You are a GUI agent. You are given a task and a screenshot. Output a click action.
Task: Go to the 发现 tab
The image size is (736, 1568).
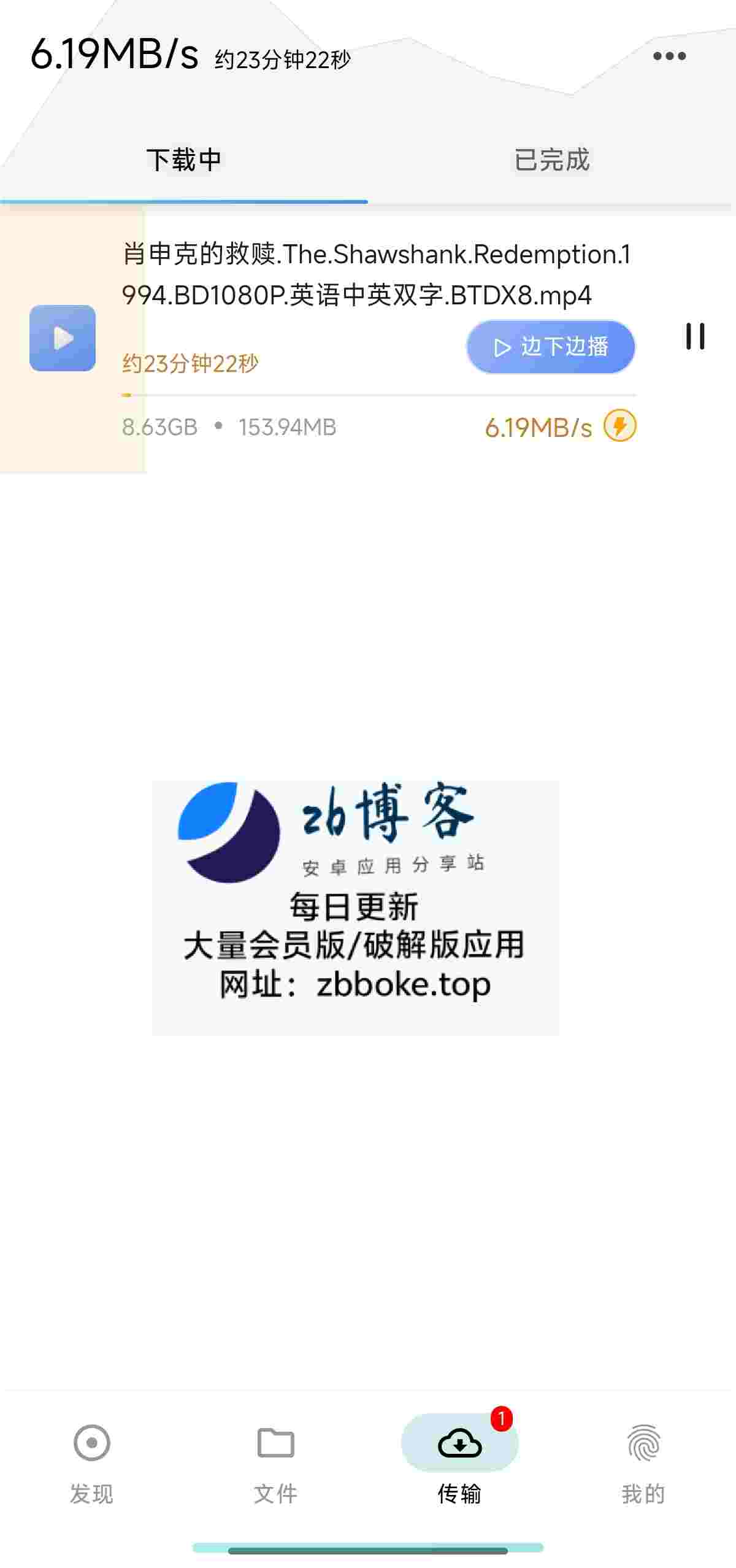pos(91,1464)
